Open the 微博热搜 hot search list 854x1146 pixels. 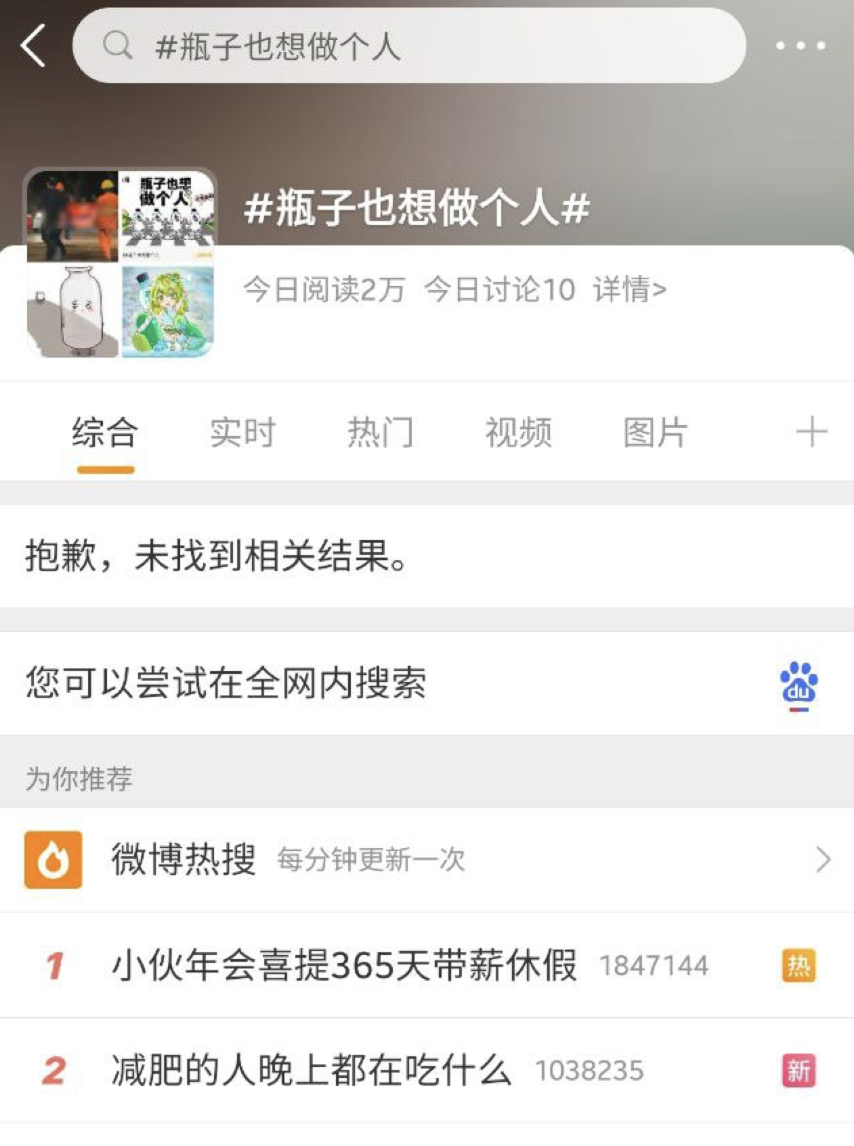click(x=427, y=859)
